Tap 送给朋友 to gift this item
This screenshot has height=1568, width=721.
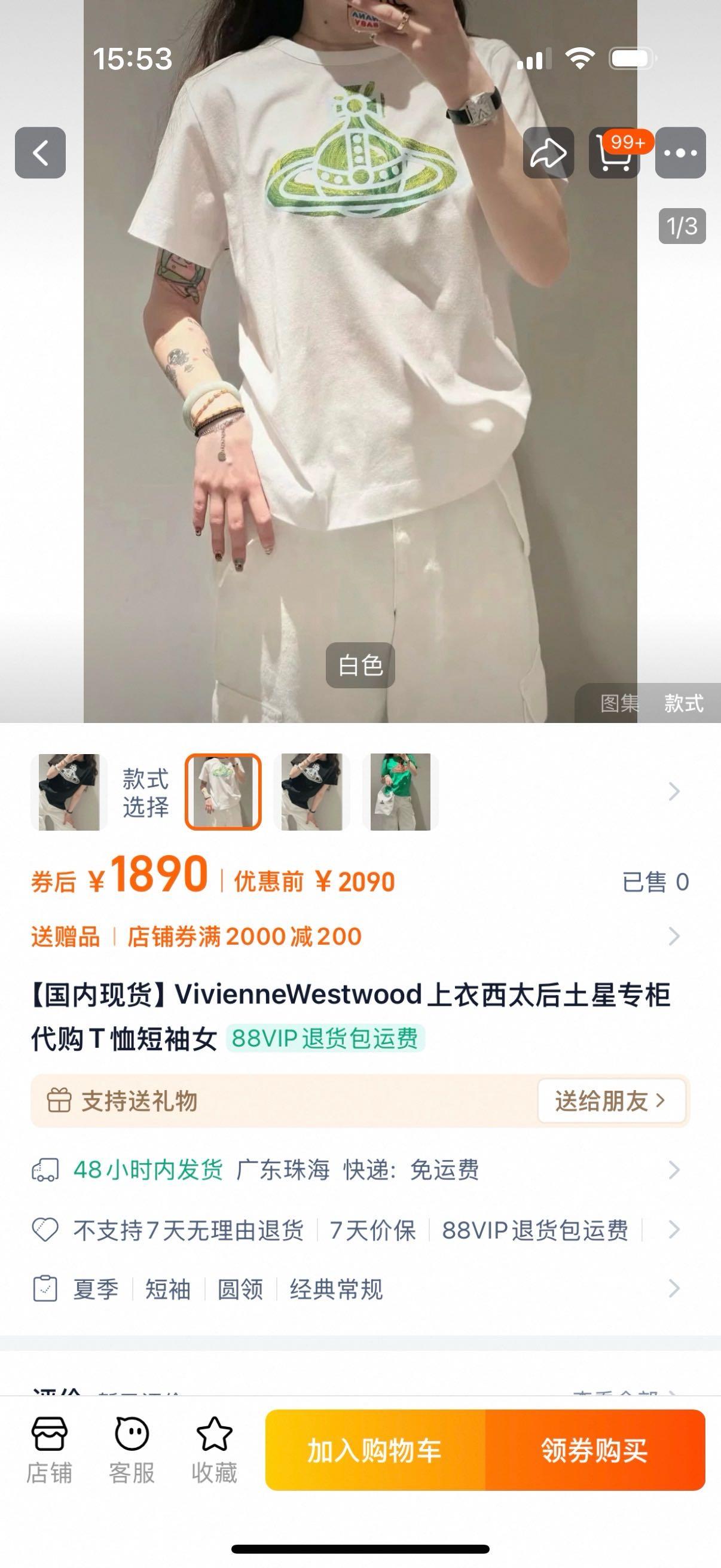[x=610, y=1100]
